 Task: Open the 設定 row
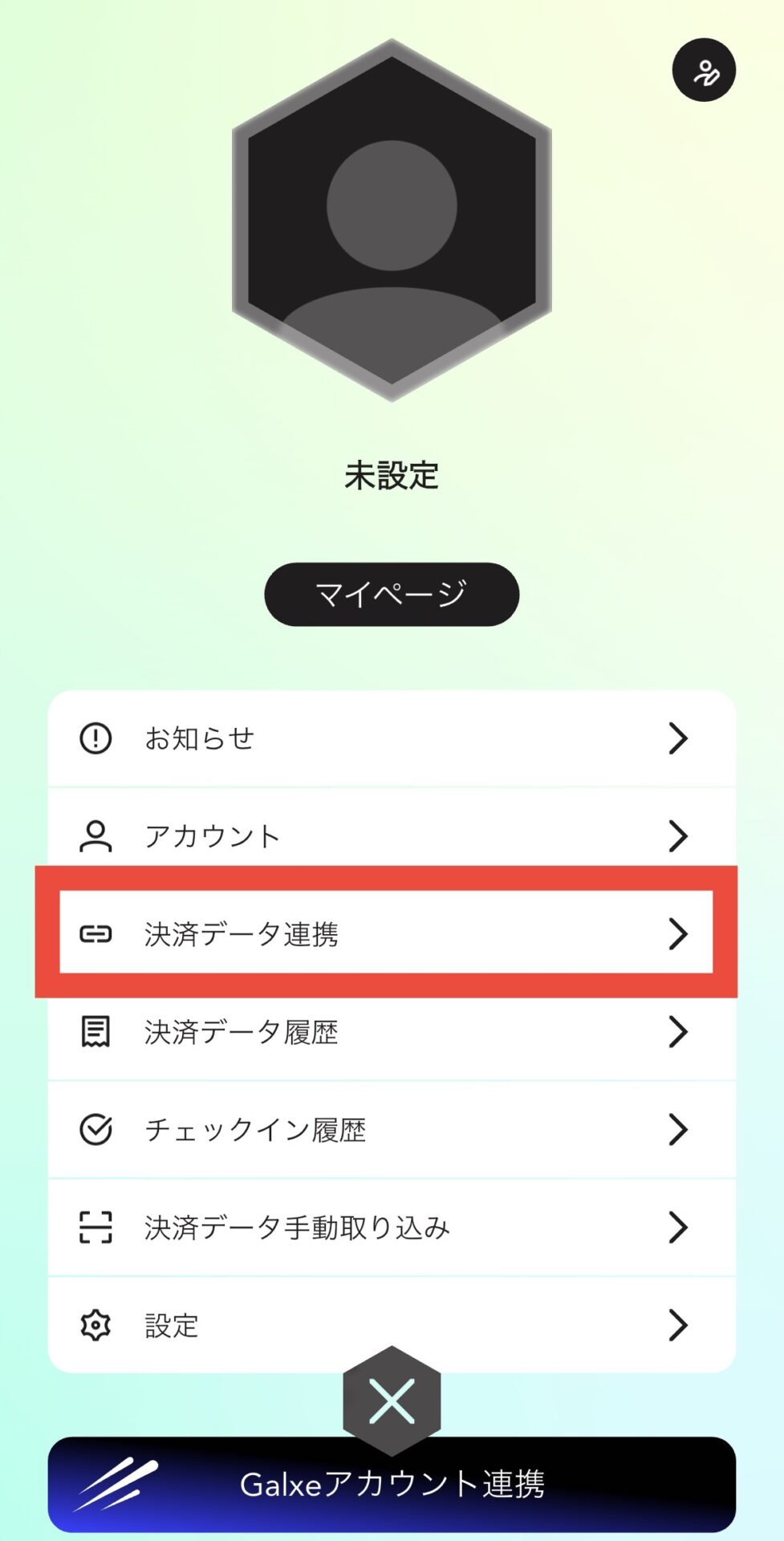coord(392,1325)
